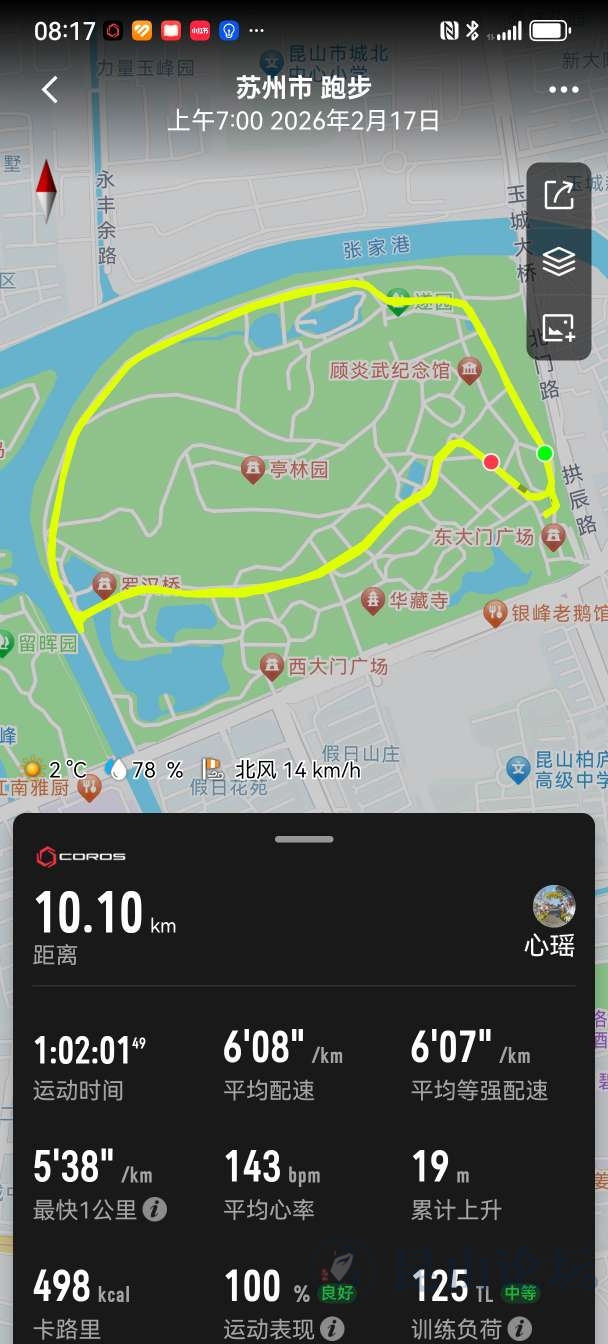The width and height of the screenshot is (608, 1344).
Task: Show info about 运动表现
Action: click(x=333, y=1329)
